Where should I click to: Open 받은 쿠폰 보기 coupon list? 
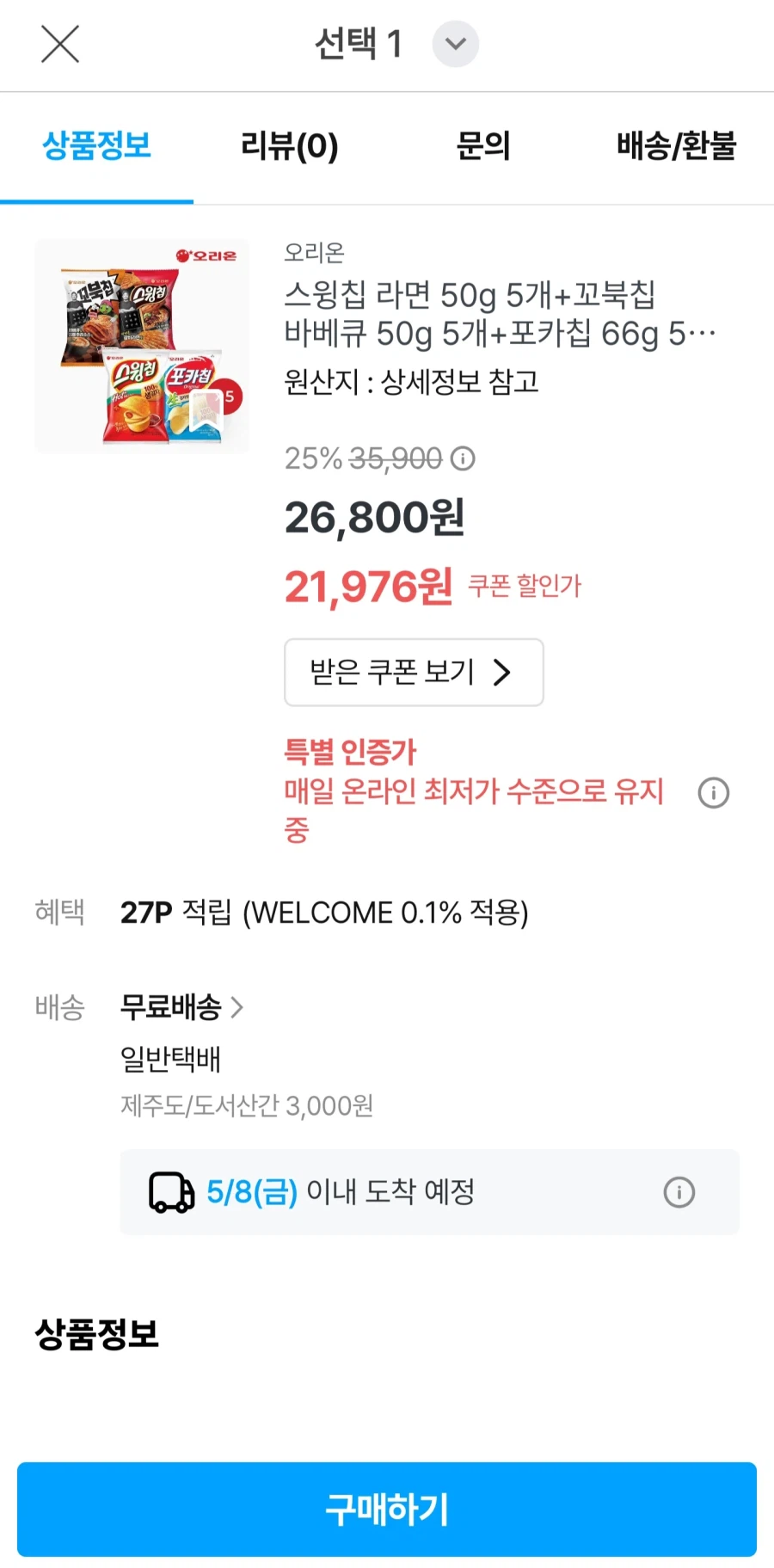click(x=413, y=673)
